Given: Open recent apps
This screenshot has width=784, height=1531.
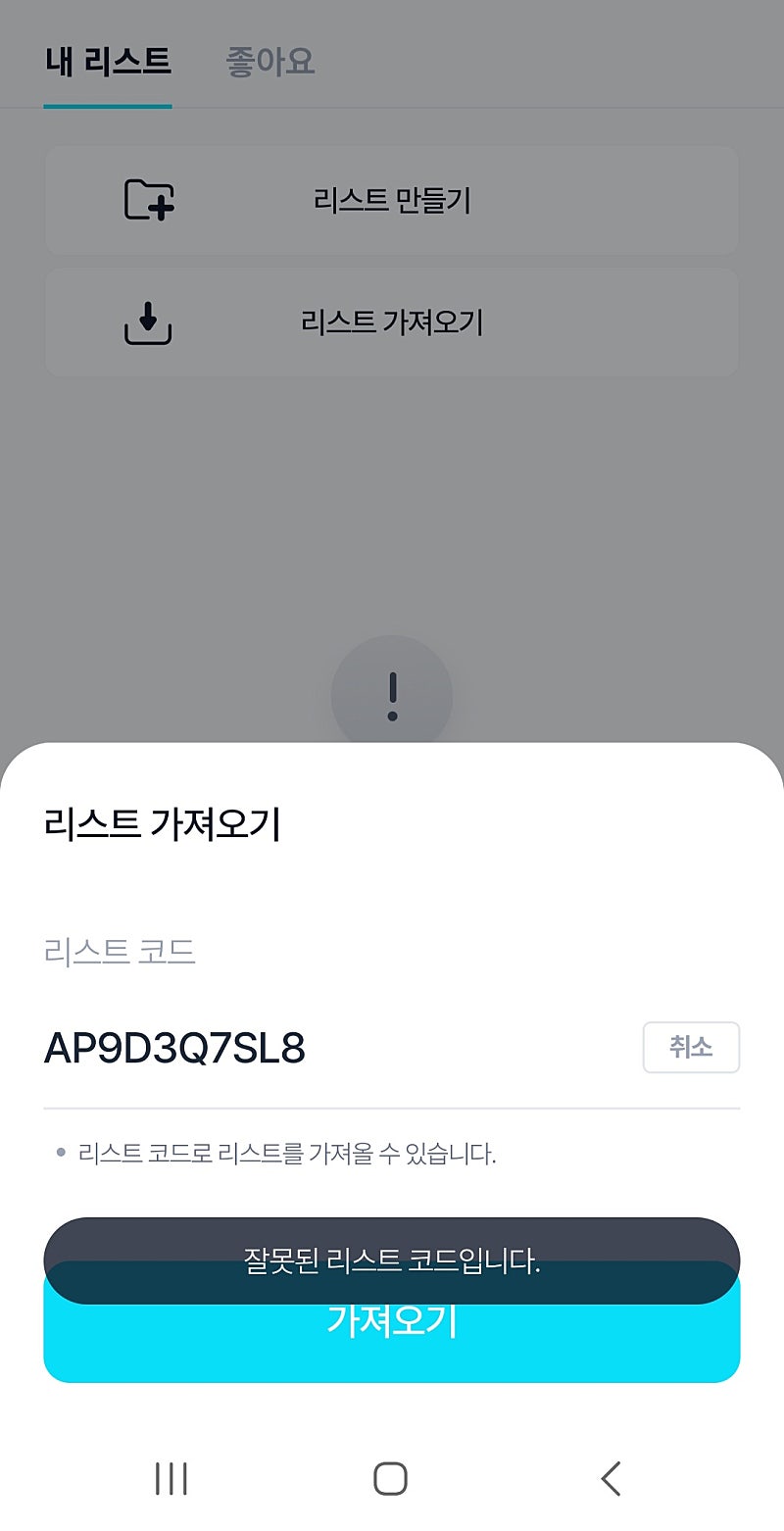Looking at the screenshot, I should pyautogui.click(x=171, y=1478).
